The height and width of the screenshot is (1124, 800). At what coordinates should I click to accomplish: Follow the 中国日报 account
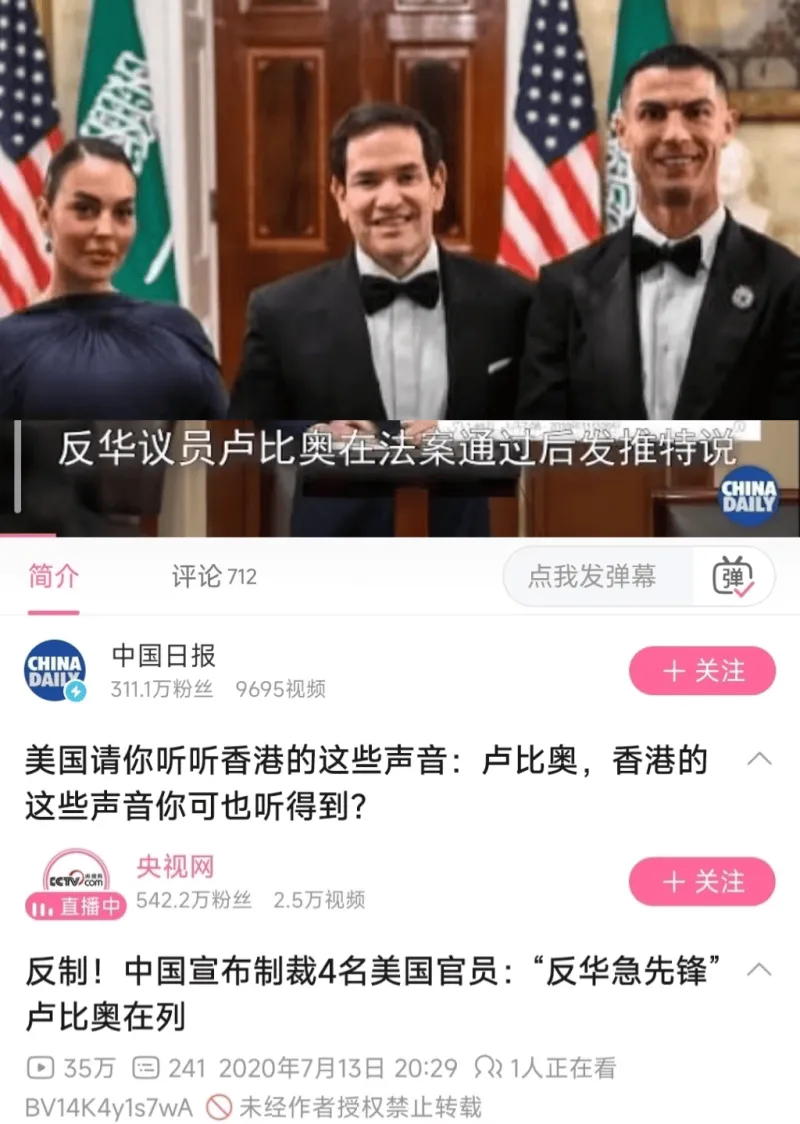tap(702, 671)
